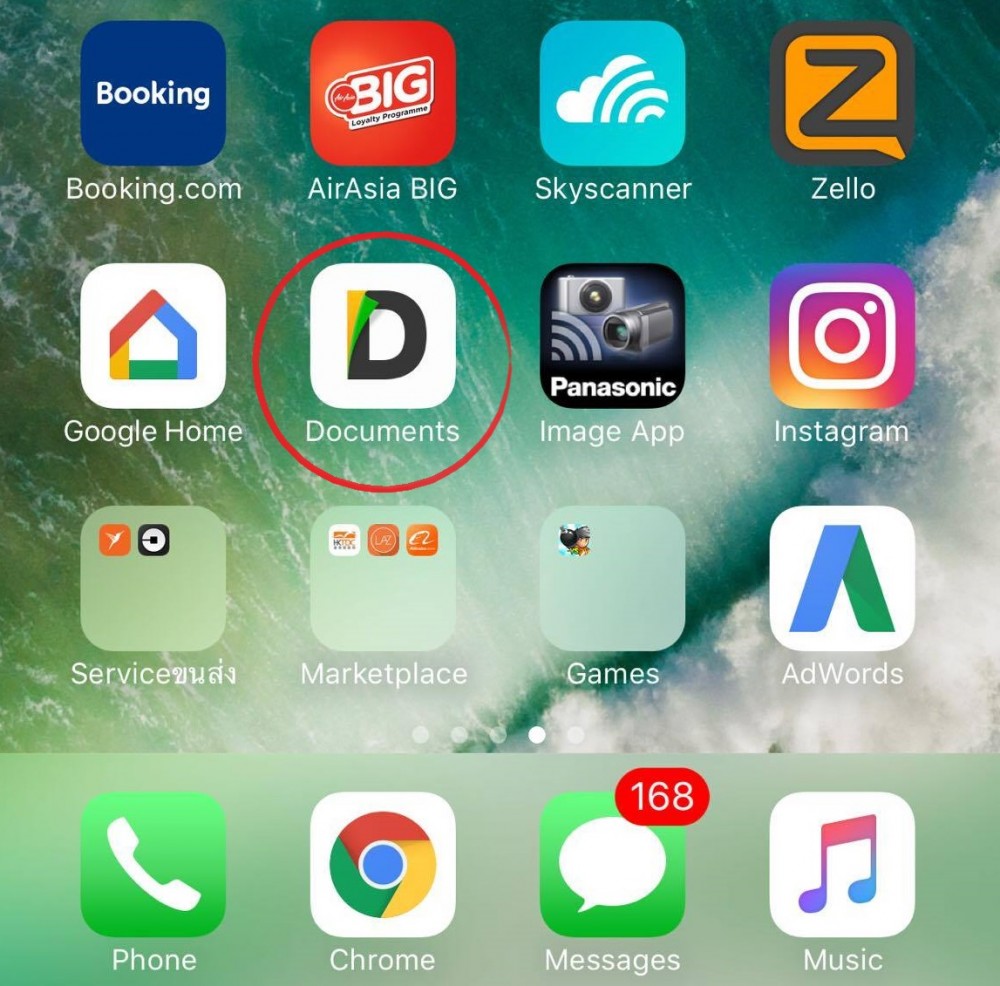
Task: Launch AirAsia BIG app
Action: tap(383, 93)
